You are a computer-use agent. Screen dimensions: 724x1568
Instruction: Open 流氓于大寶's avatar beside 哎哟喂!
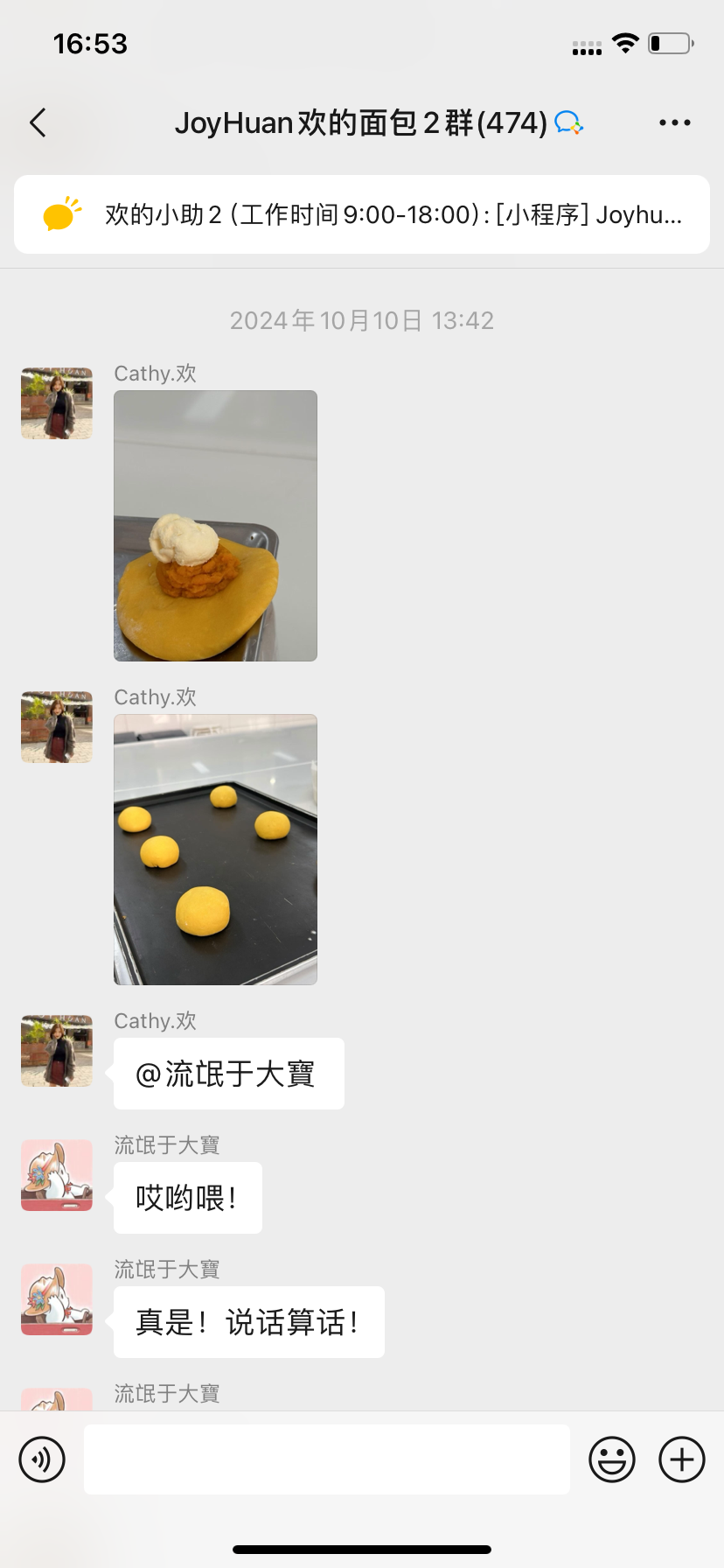tap(57, 1174)
